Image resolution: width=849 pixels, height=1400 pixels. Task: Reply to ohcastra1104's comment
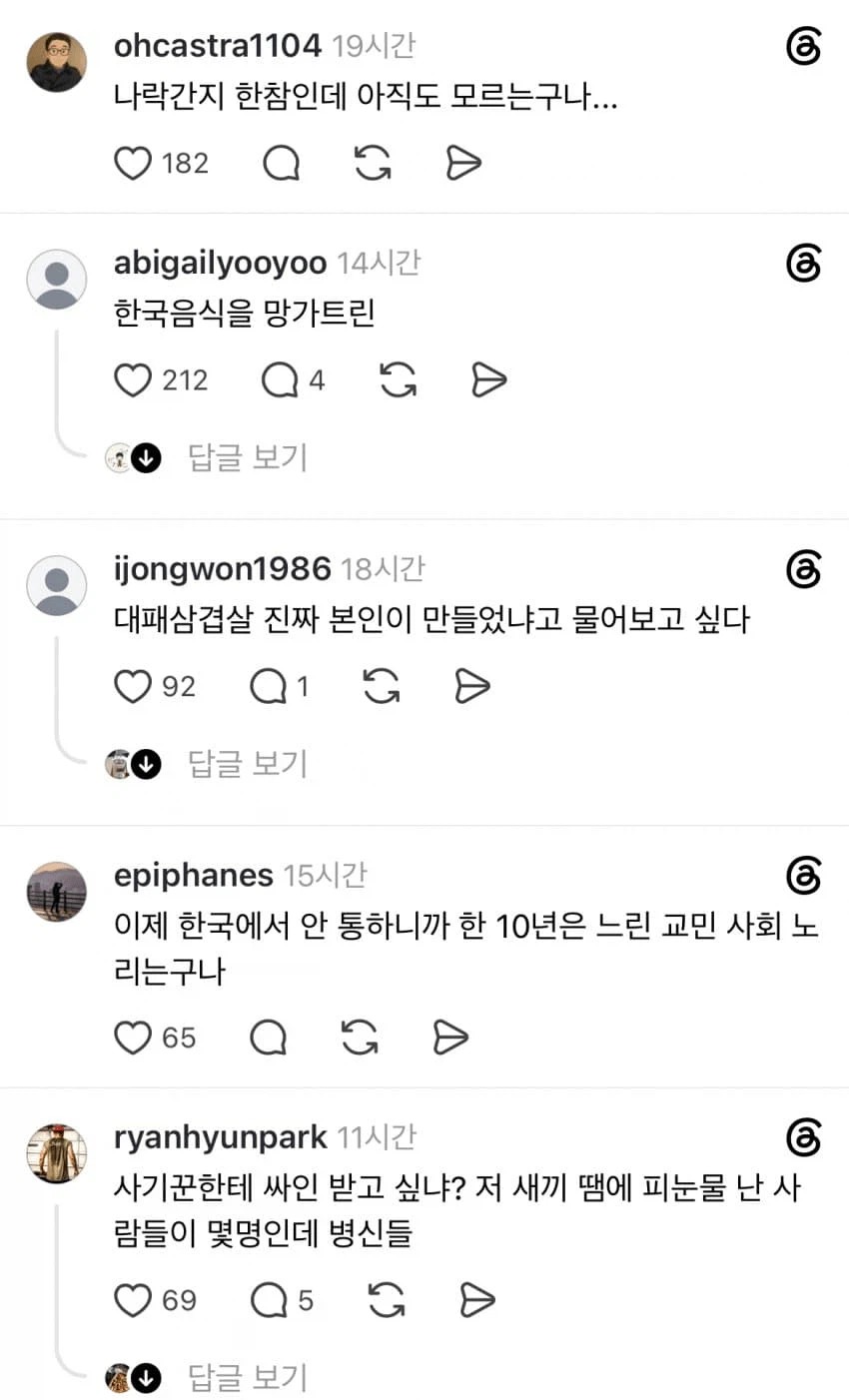pyautogui.click(x=282, y=163)
